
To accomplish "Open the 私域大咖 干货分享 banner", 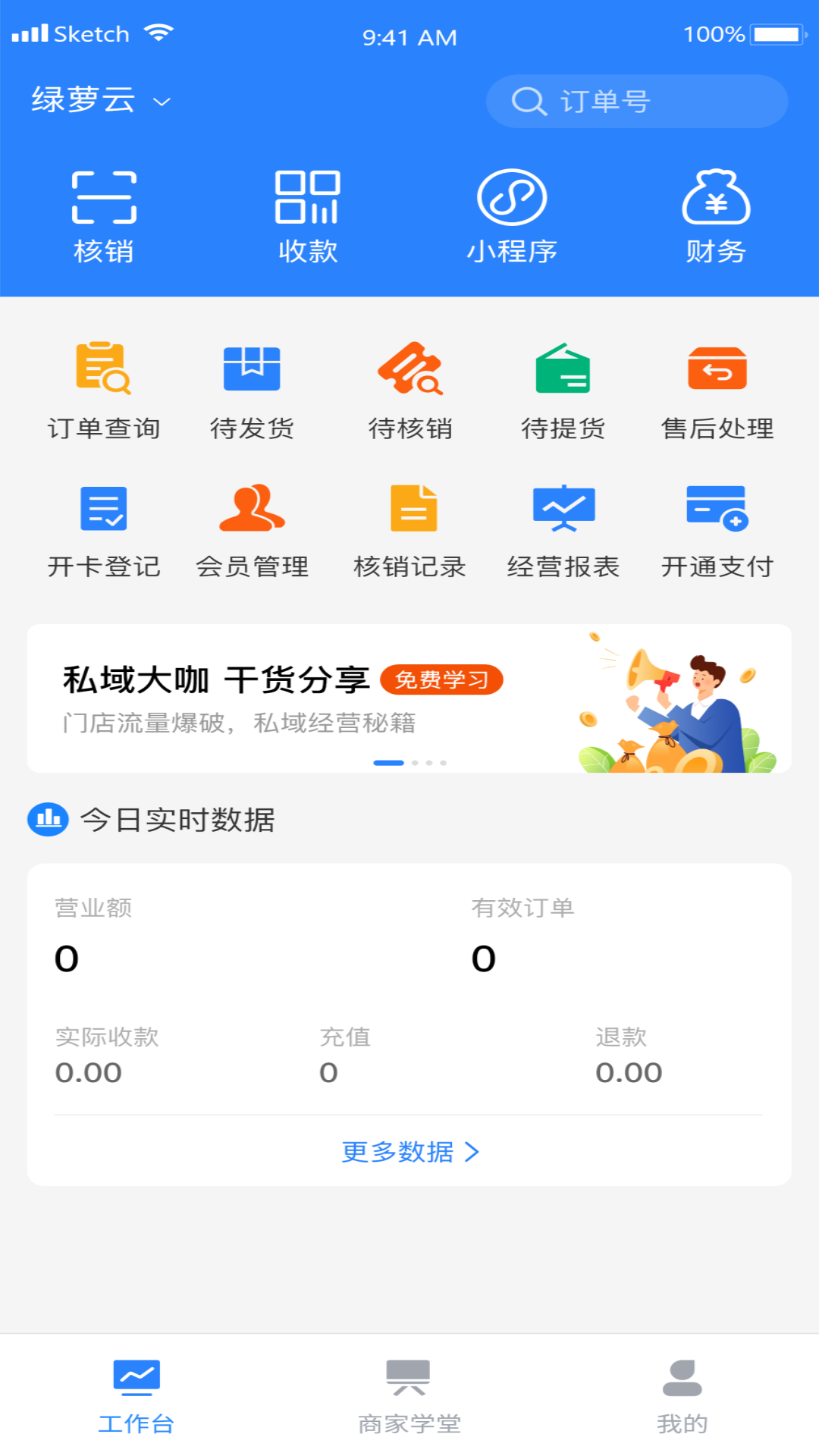I will pyautogui.click(x=409, y=698).
